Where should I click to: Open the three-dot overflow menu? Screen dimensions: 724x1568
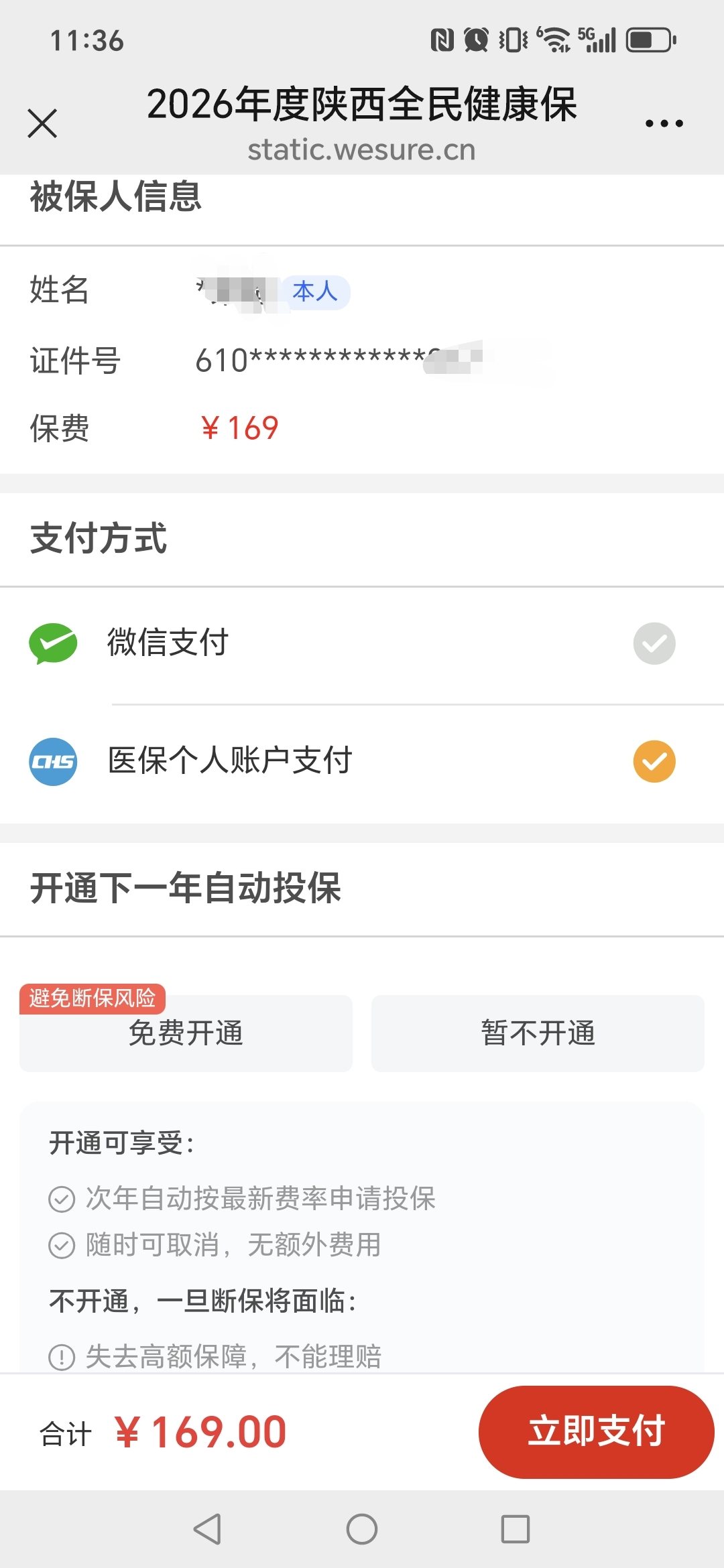coord(664,123)
